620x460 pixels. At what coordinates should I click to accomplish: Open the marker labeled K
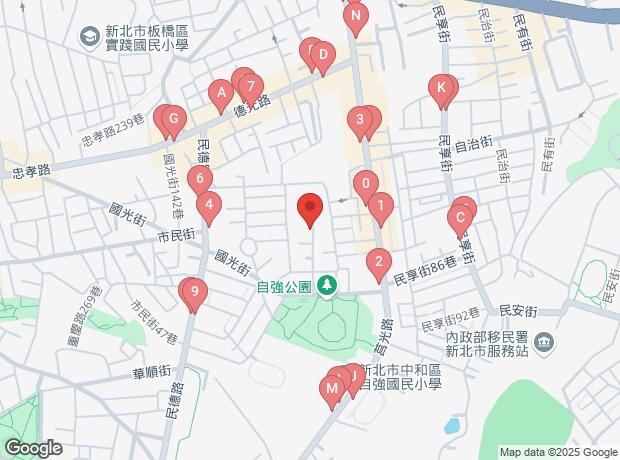[x=440, y=88]
